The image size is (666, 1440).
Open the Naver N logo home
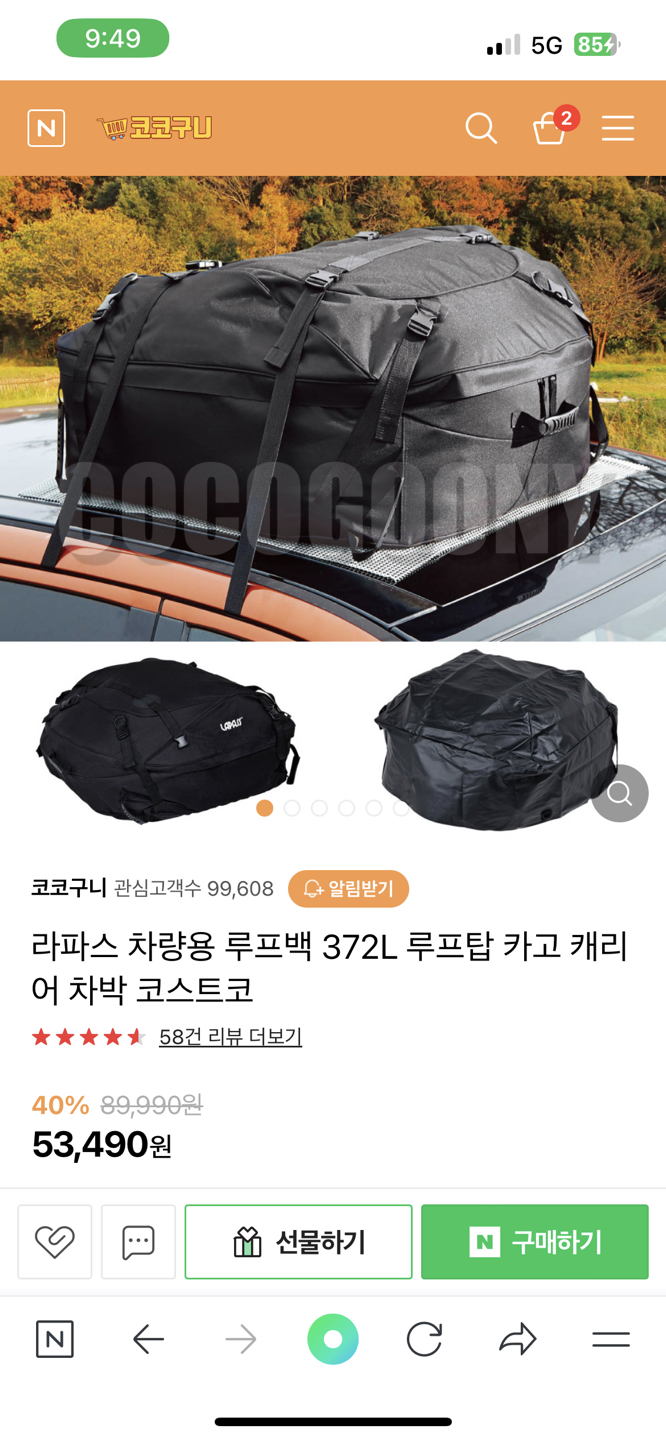click(x=46, y=128)
